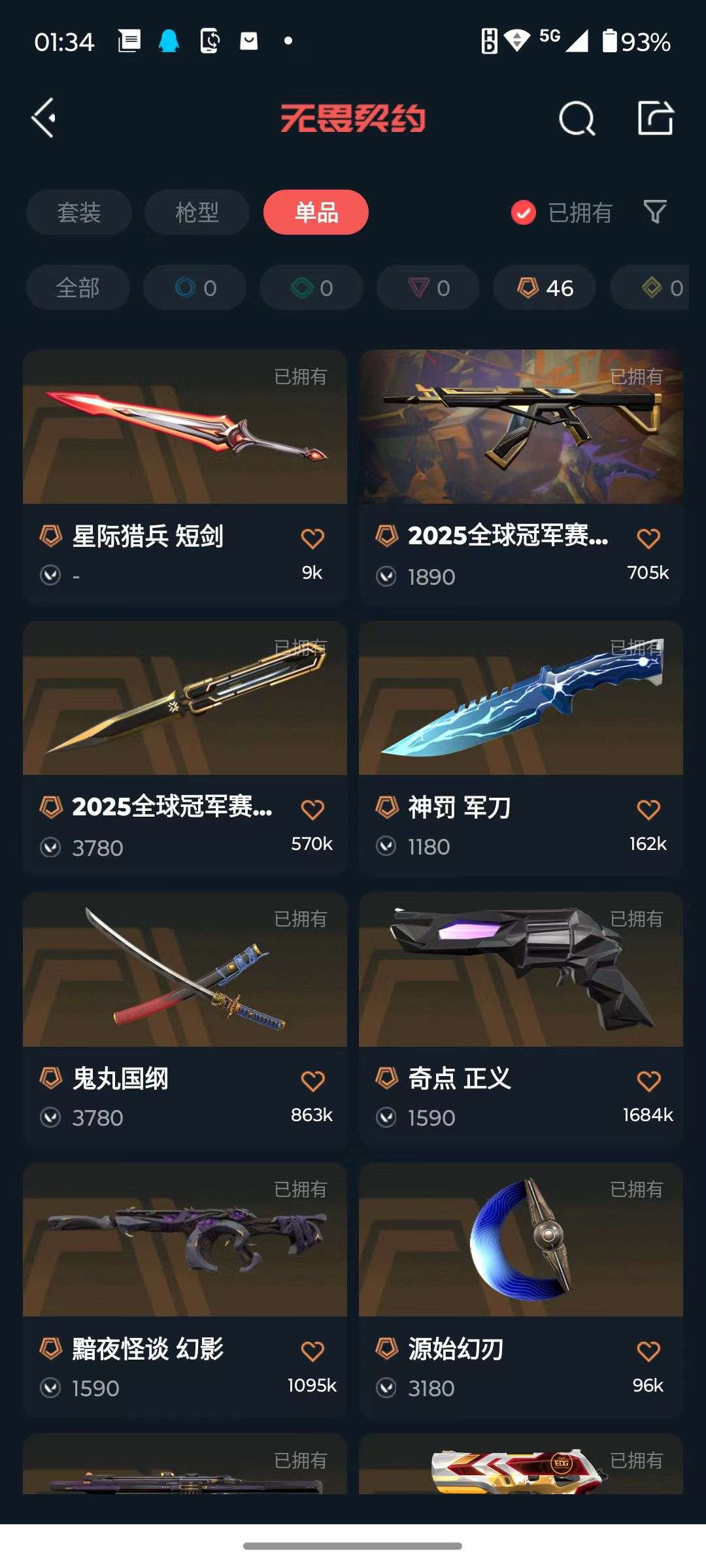Tap the Premium rarity icon showing 0
The width and height of the screenshot is (706, 1568).
(x=427, y=287)
